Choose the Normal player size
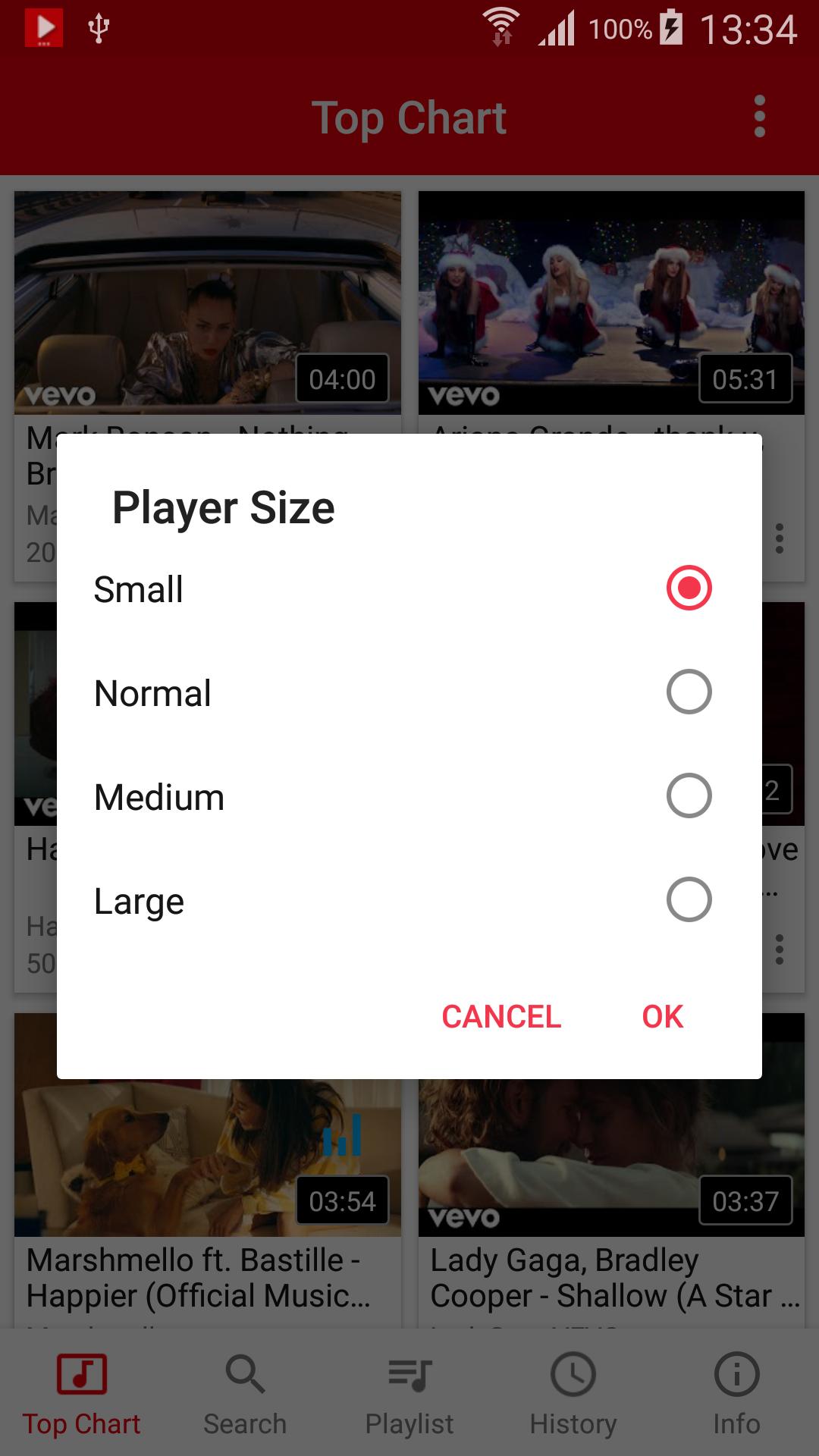This screenshot has width=819, height=1456. pos(688,692)
